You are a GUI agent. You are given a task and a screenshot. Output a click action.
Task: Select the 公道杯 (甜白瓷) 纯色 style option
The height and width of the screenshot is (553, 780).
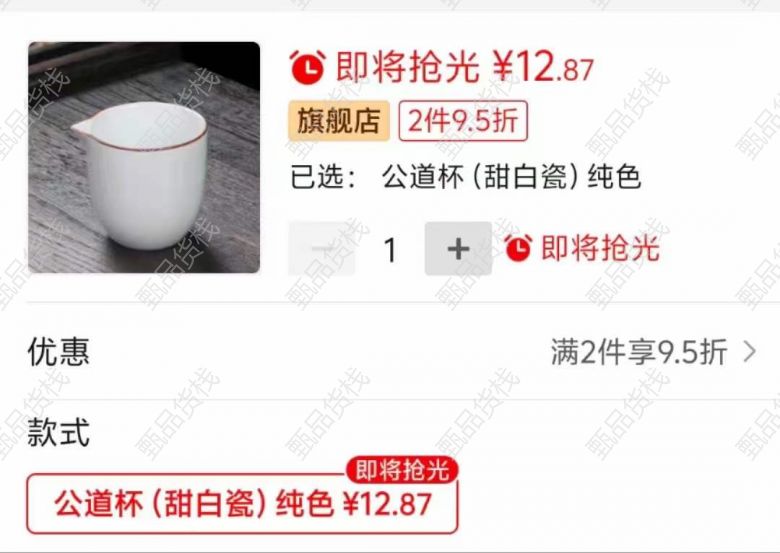coord(242,503)
